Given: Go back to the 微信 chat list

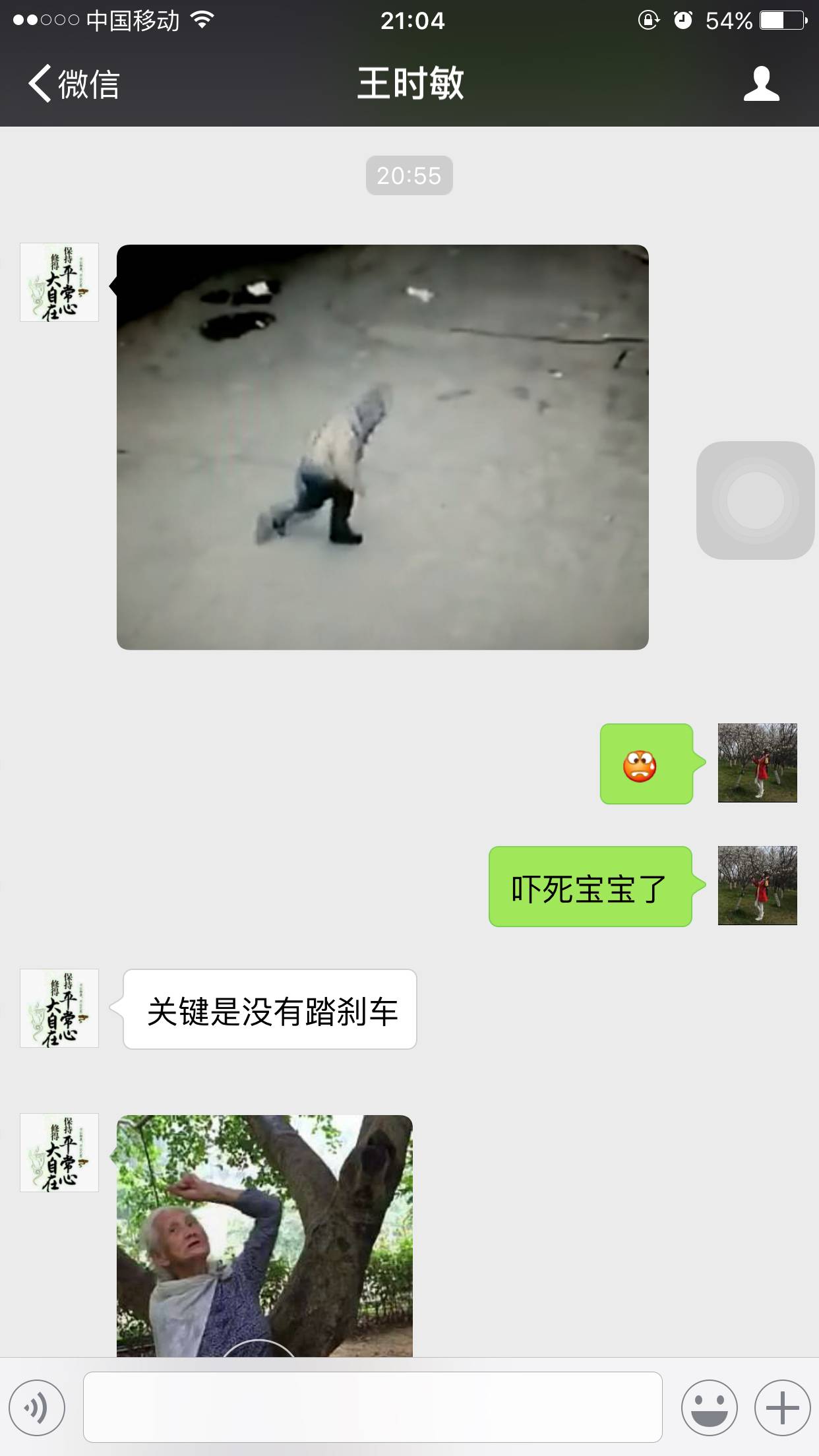Looking at the screenshot, I should tap(73, 84).
